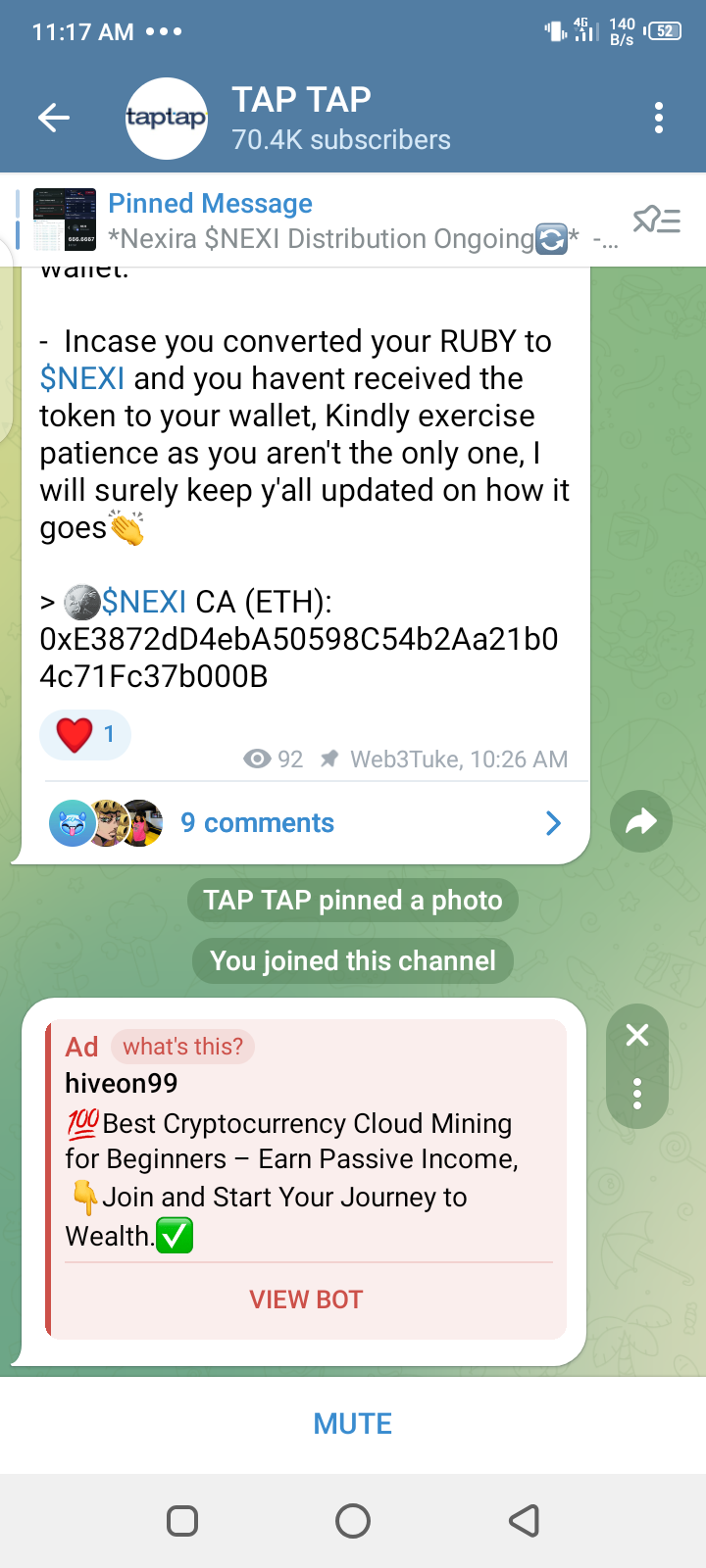This screenshot has height=1568, width=706.
Task: Tap the "what's this?" ad label
Action: [x=182, y=1047]
